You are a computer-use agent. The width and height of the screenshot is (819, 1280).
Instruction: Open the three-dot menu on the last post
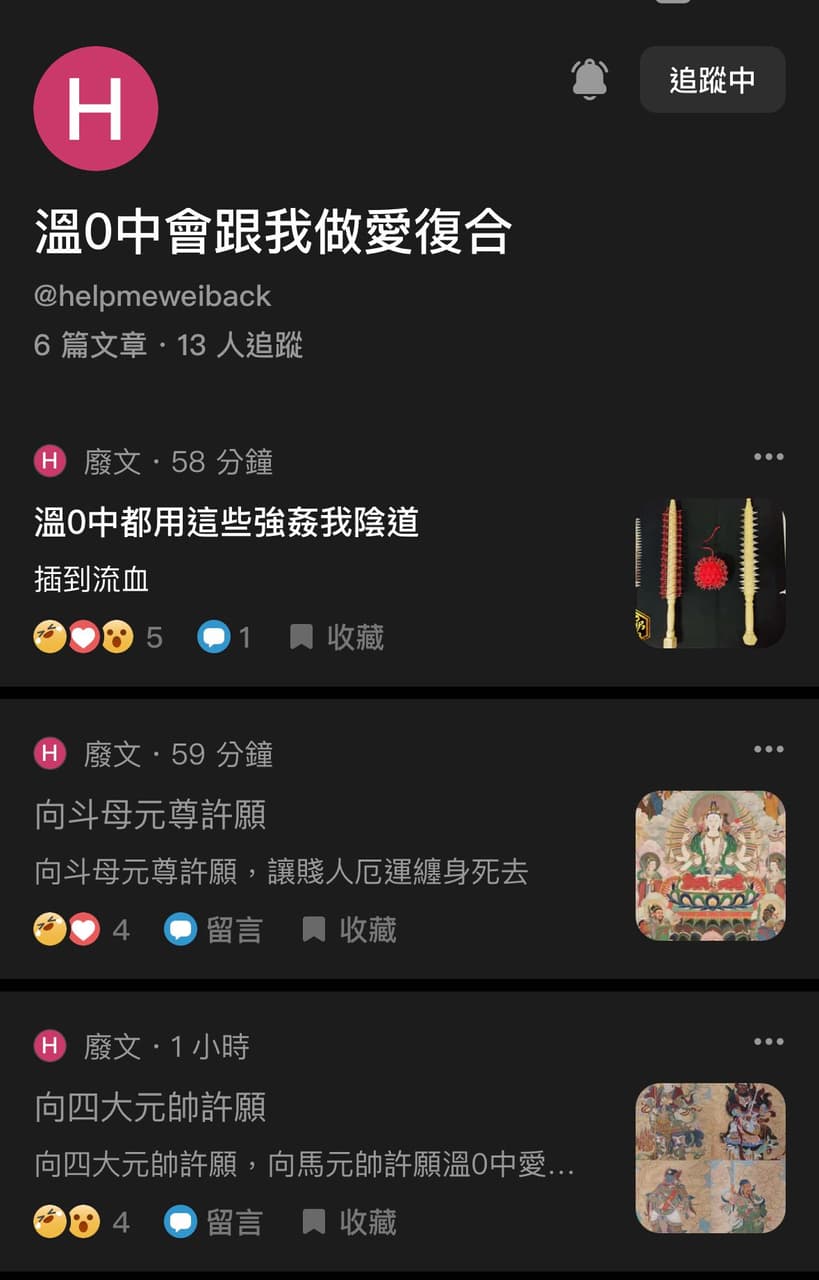(768, 1040)
